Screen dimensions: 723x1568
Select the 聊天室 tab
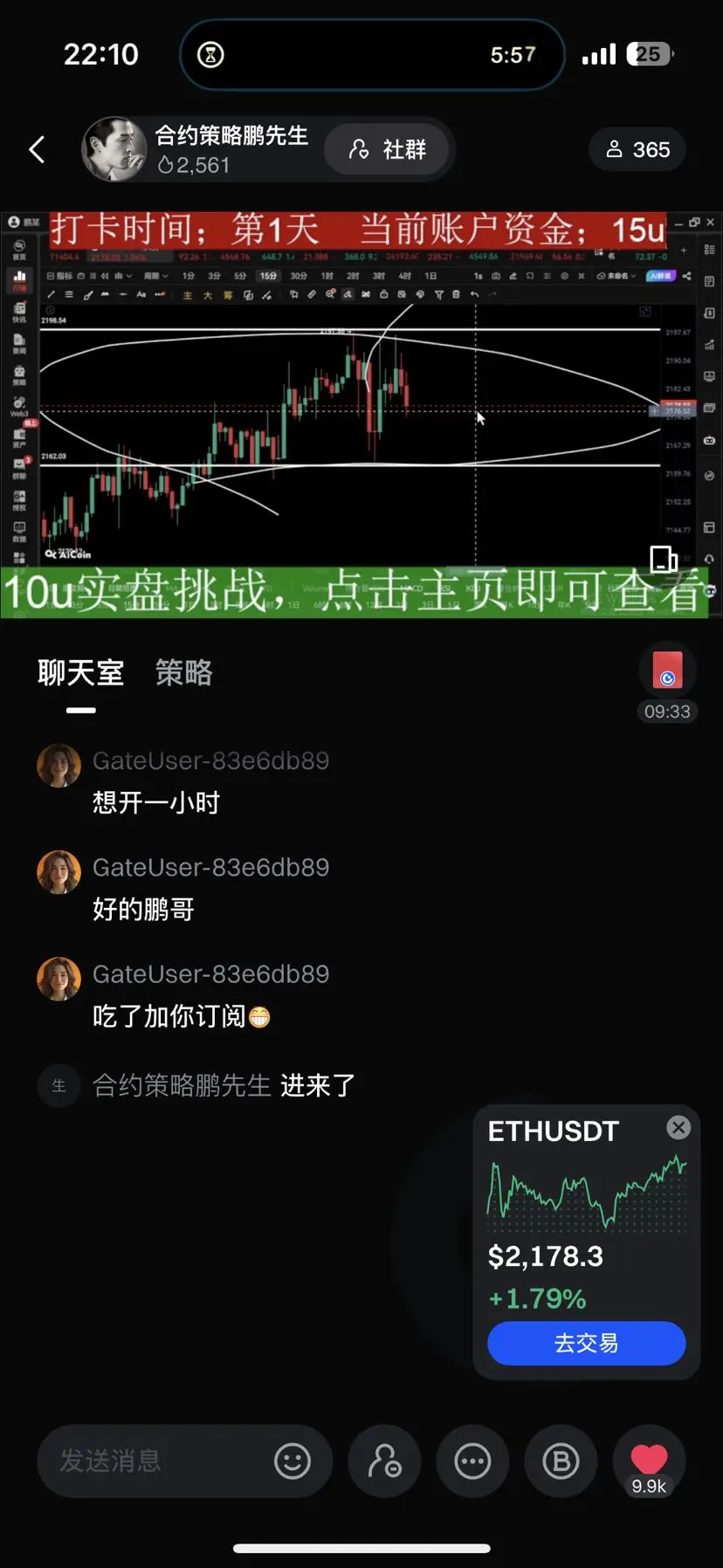click(x=80, y=672)
